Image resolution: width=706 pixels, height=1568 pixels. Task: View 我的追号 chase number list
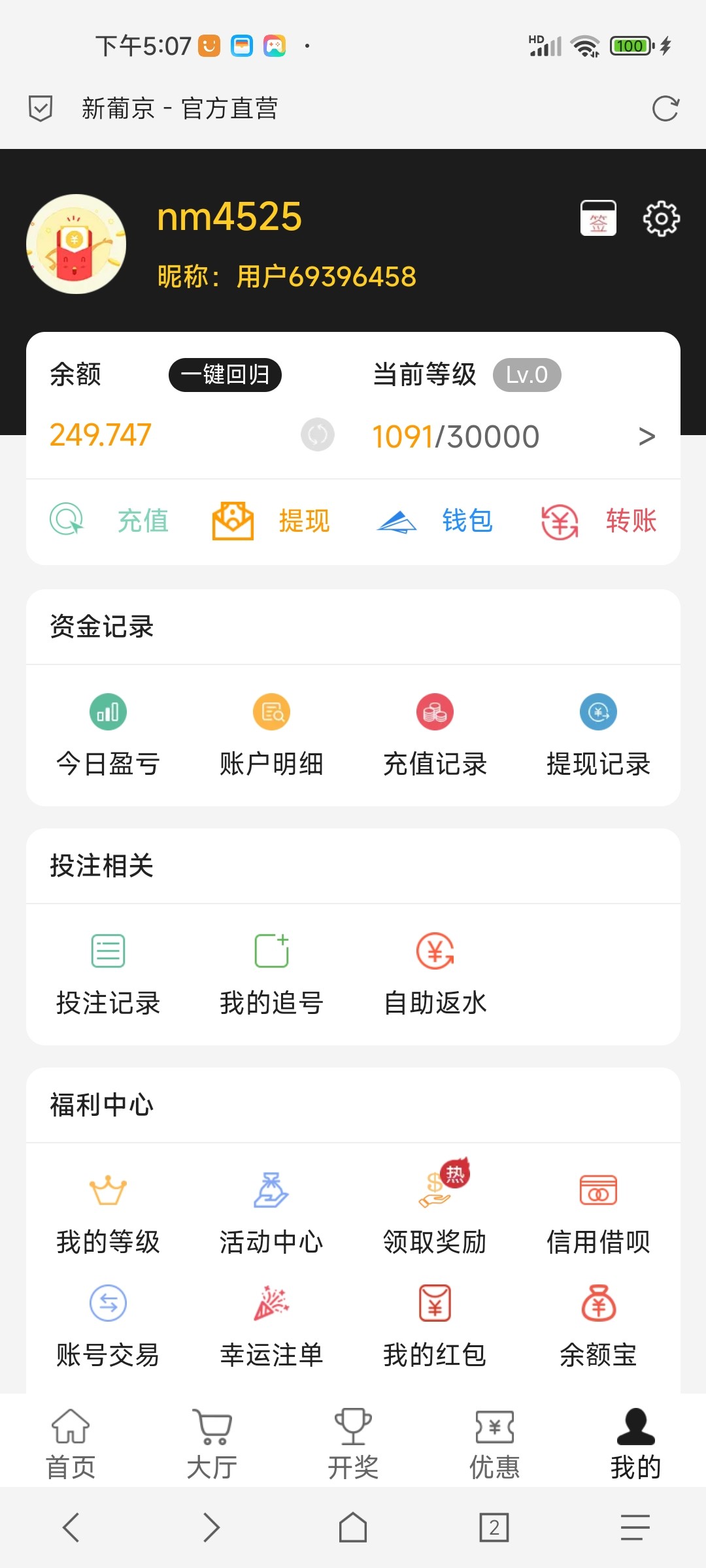271,973
